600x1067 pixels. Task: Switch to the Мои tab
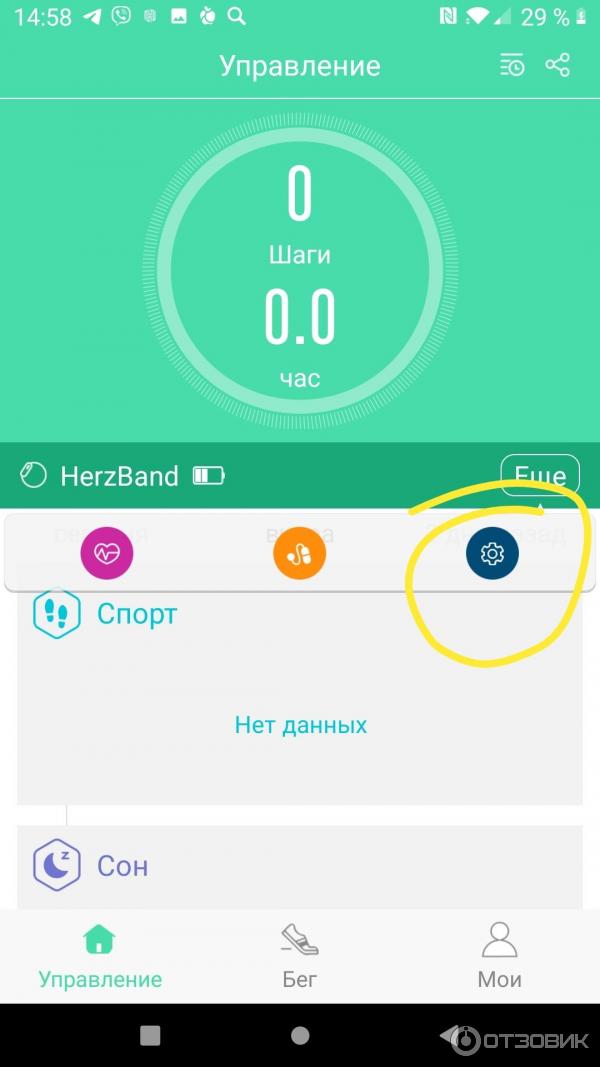499,956
